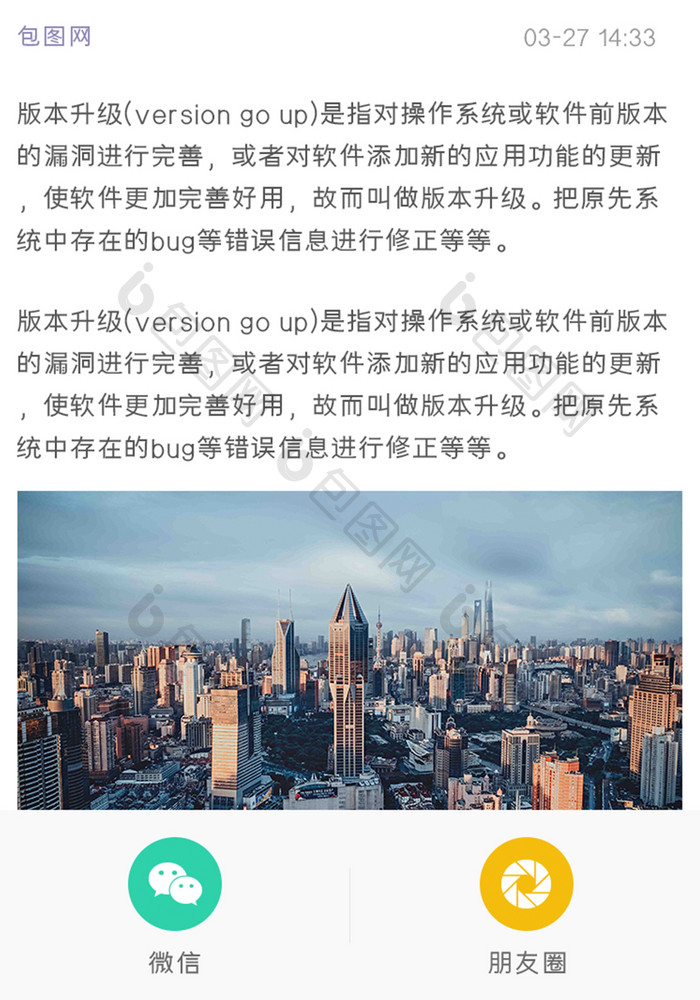Share the article to 微信
The width and height of the screenshot is (700, 1000).
[x=175, y=885]
